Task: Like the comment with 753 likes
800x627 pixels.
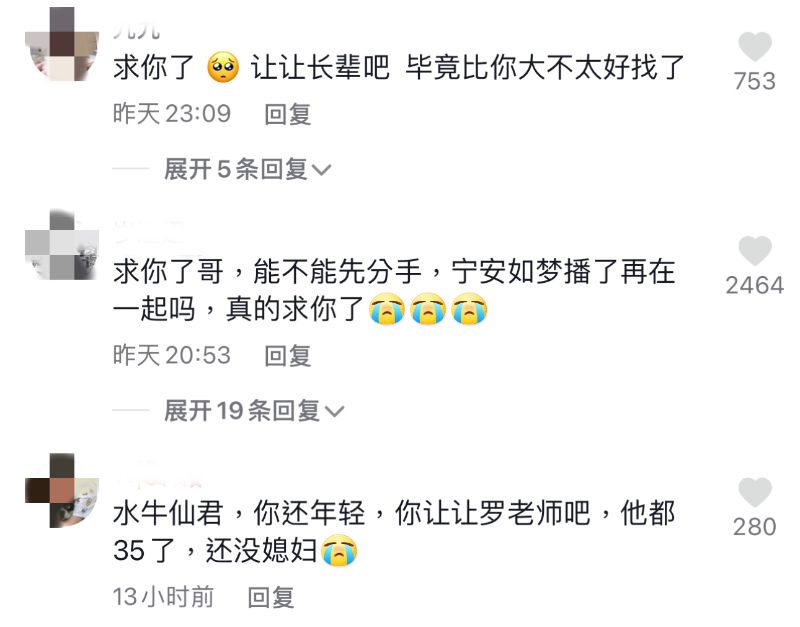Action: coord(755,47)
